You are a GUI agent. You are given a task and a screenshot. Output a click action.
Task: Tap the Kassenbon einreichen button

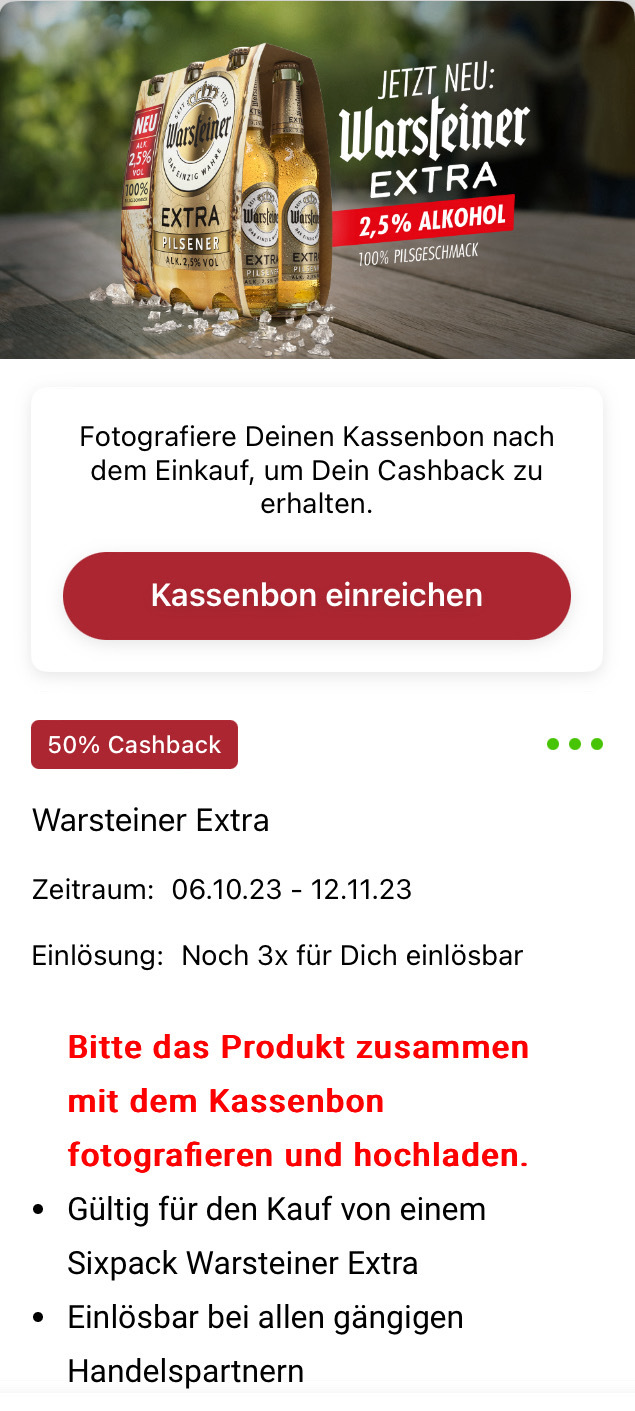point(317,596)
